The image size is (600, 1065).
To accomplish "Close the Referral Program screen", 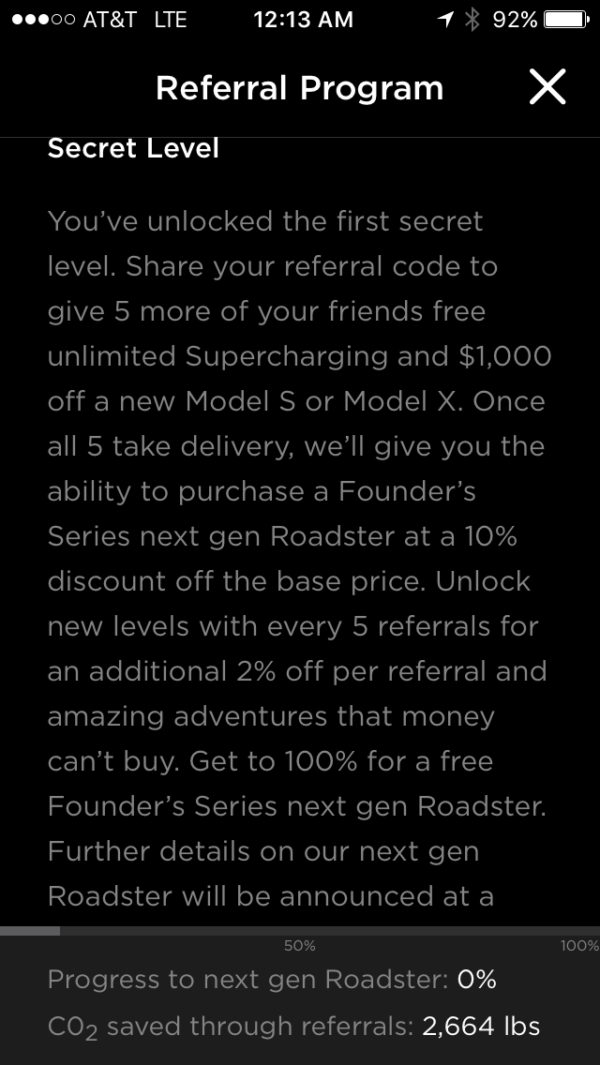I will click(548, 88).
